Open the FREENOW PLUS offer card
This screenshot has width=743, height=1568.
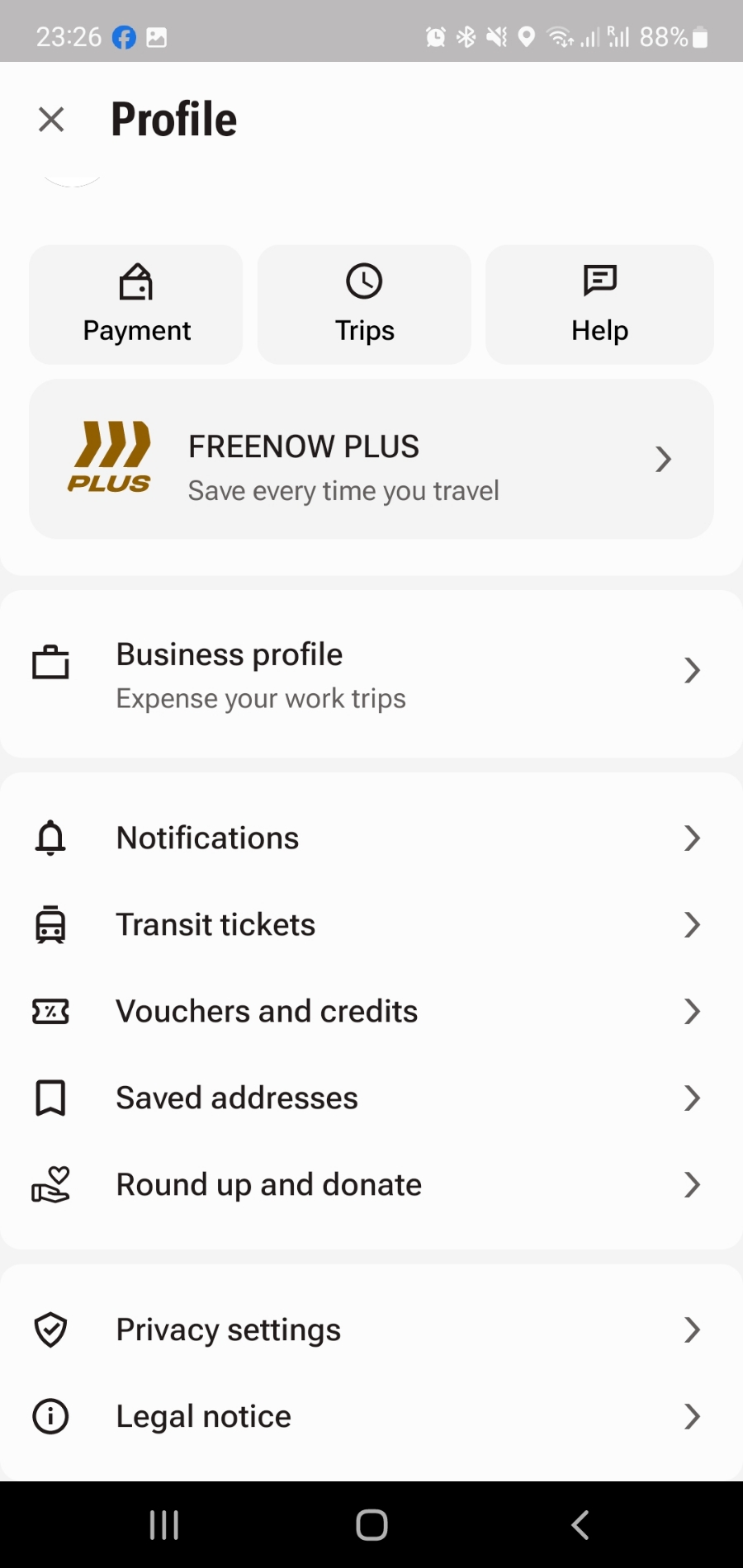click(x=371, y=459)
